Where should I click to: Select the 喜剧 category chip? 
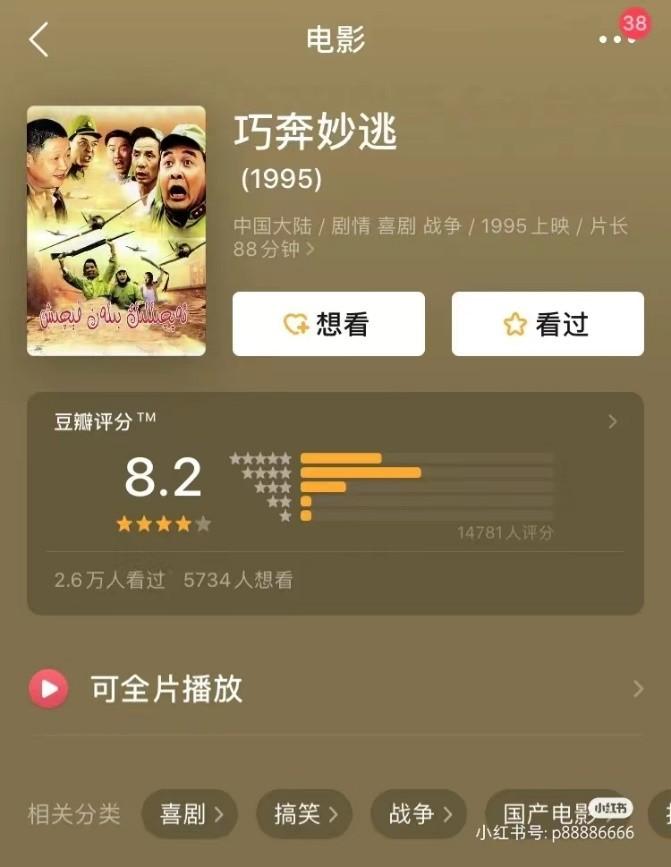[190, 814]
